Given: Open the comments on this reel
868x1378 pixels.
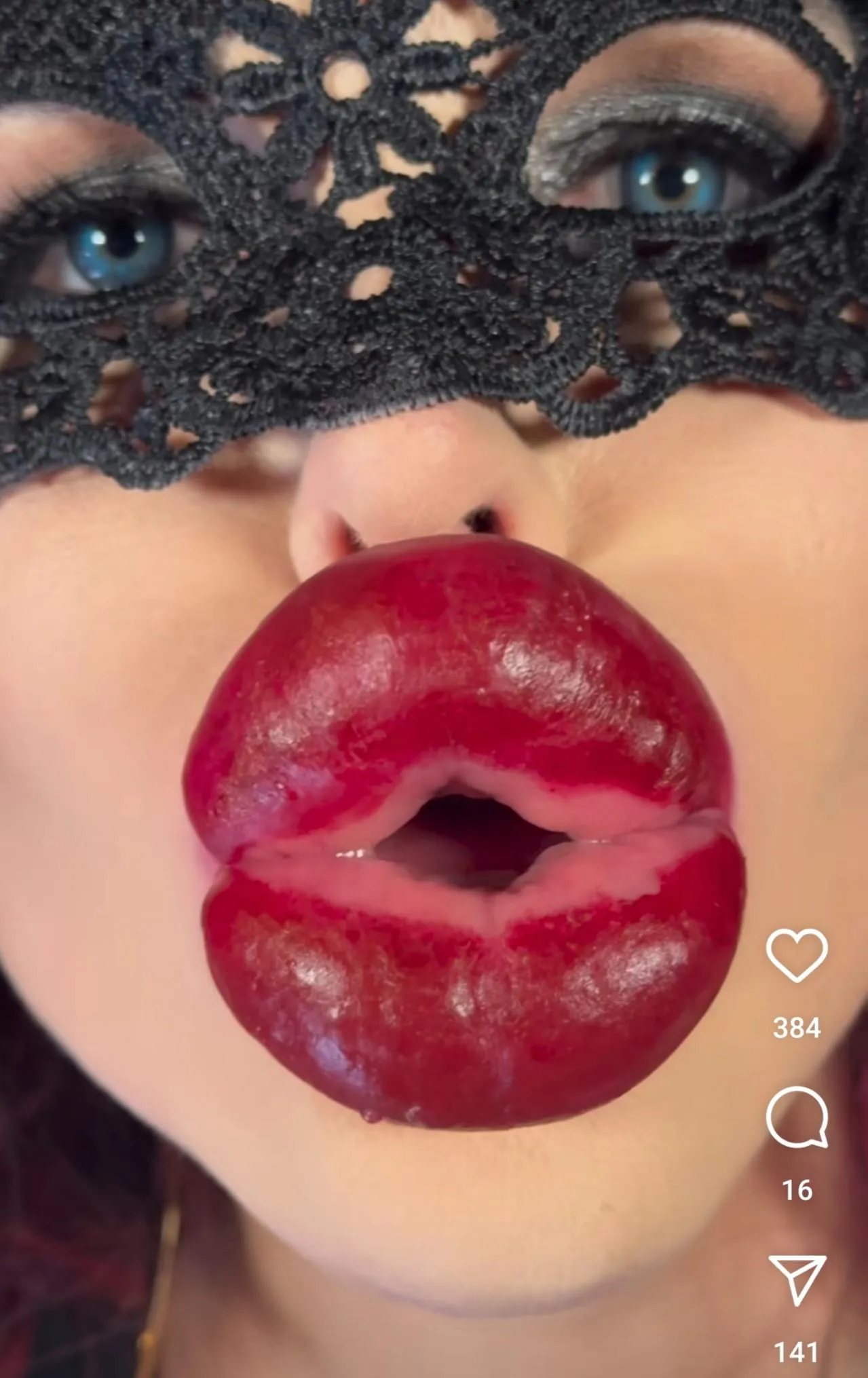Looking at the screenshot, I should (x=797, y=1118).
